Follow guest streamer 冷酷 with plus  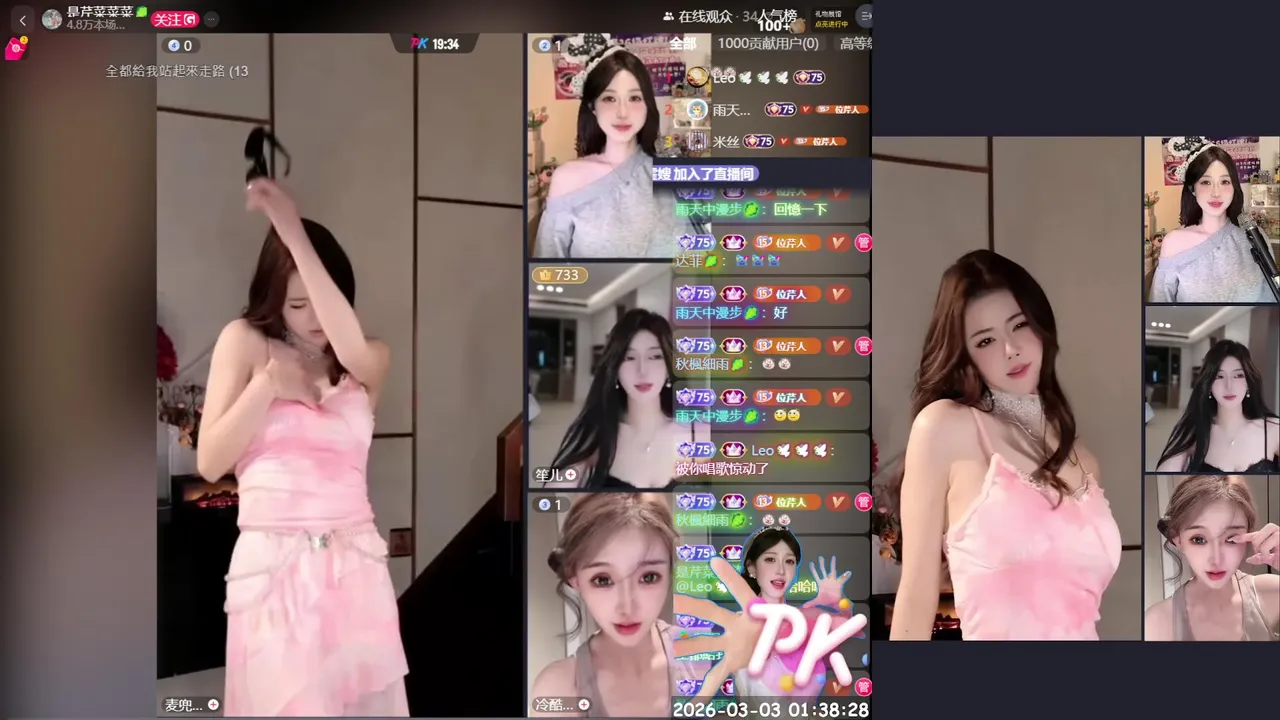(584, 705)
